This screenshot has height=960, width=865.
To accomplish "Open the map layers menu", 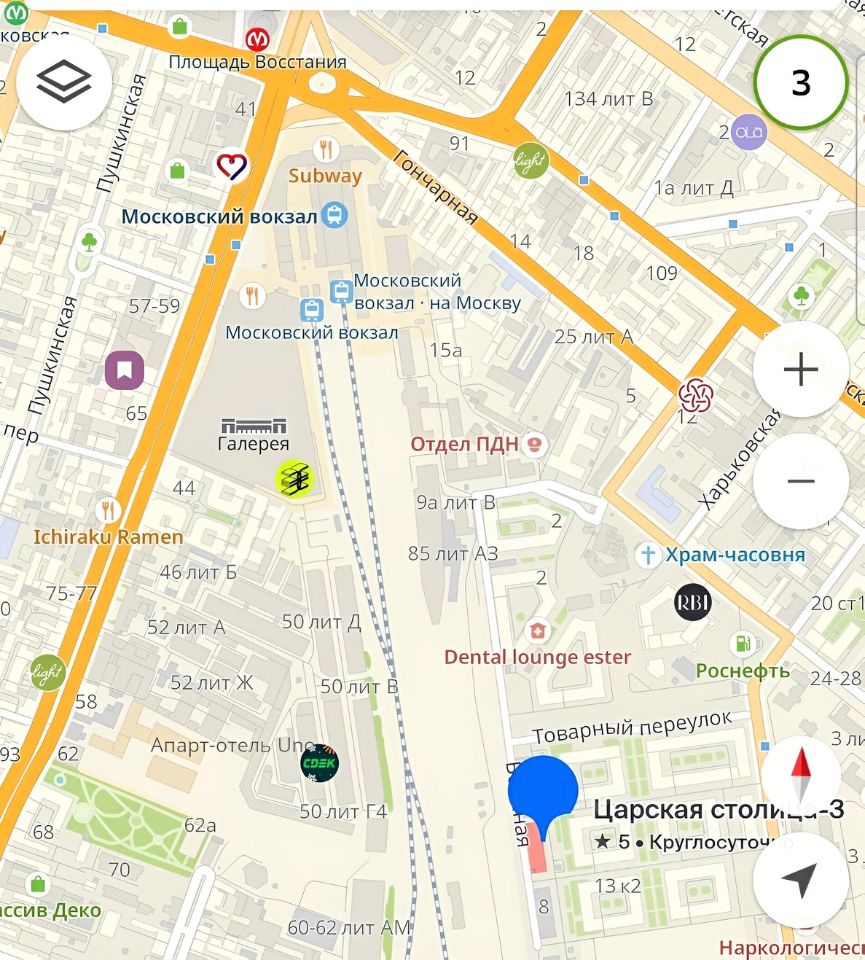I will (63, 81).
